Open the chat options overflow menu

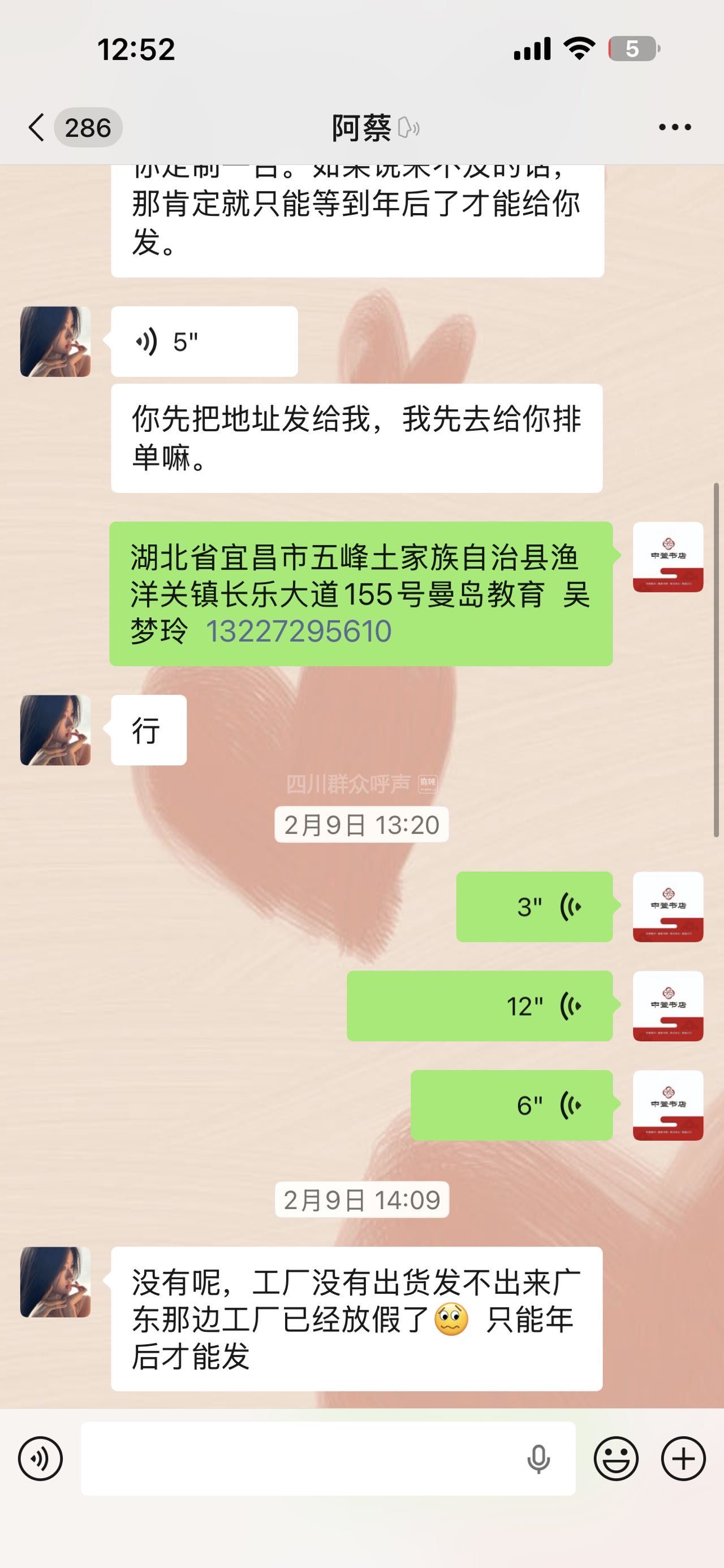(x=675, y=128)
